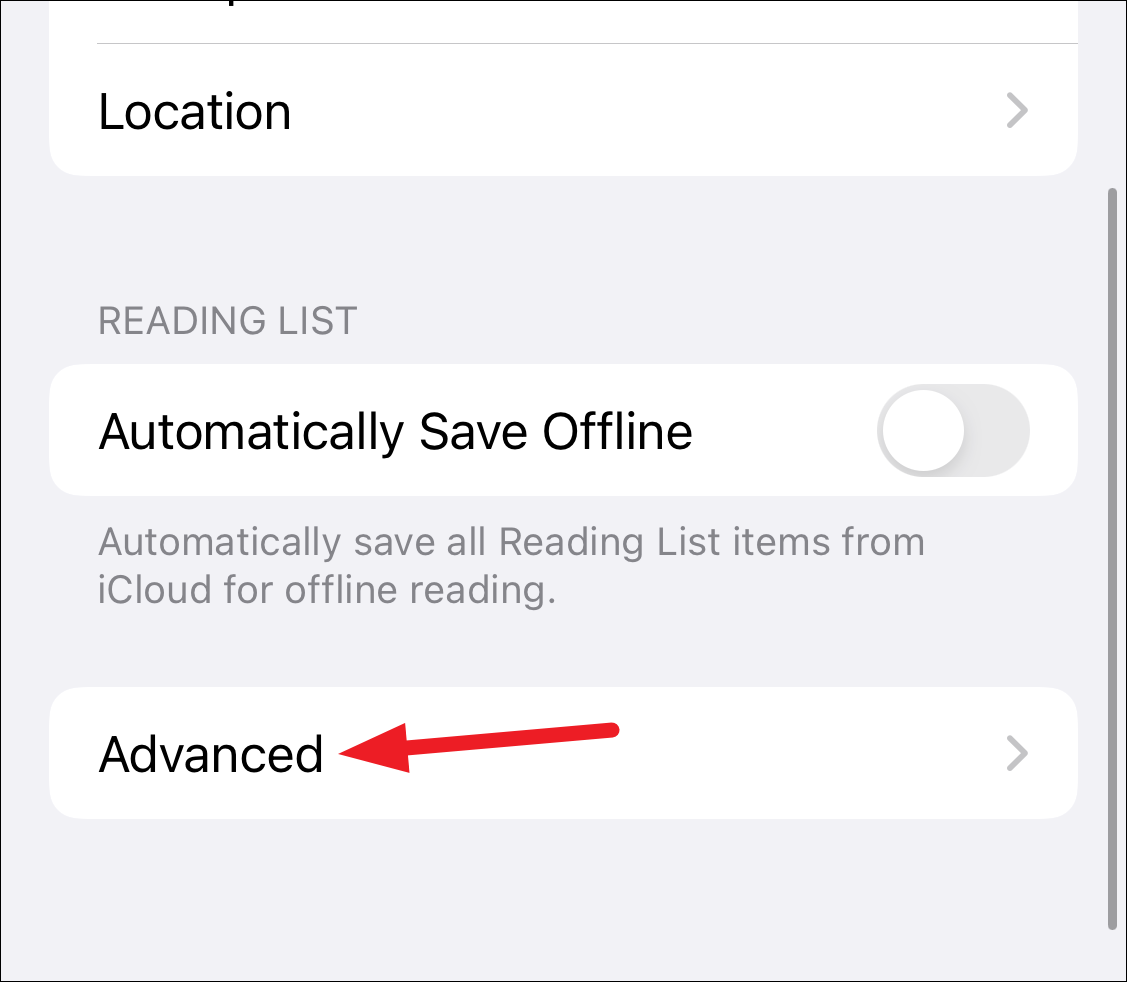Open the Location settings row
The height and width of the screenshot is (982, 1127).
564,110
